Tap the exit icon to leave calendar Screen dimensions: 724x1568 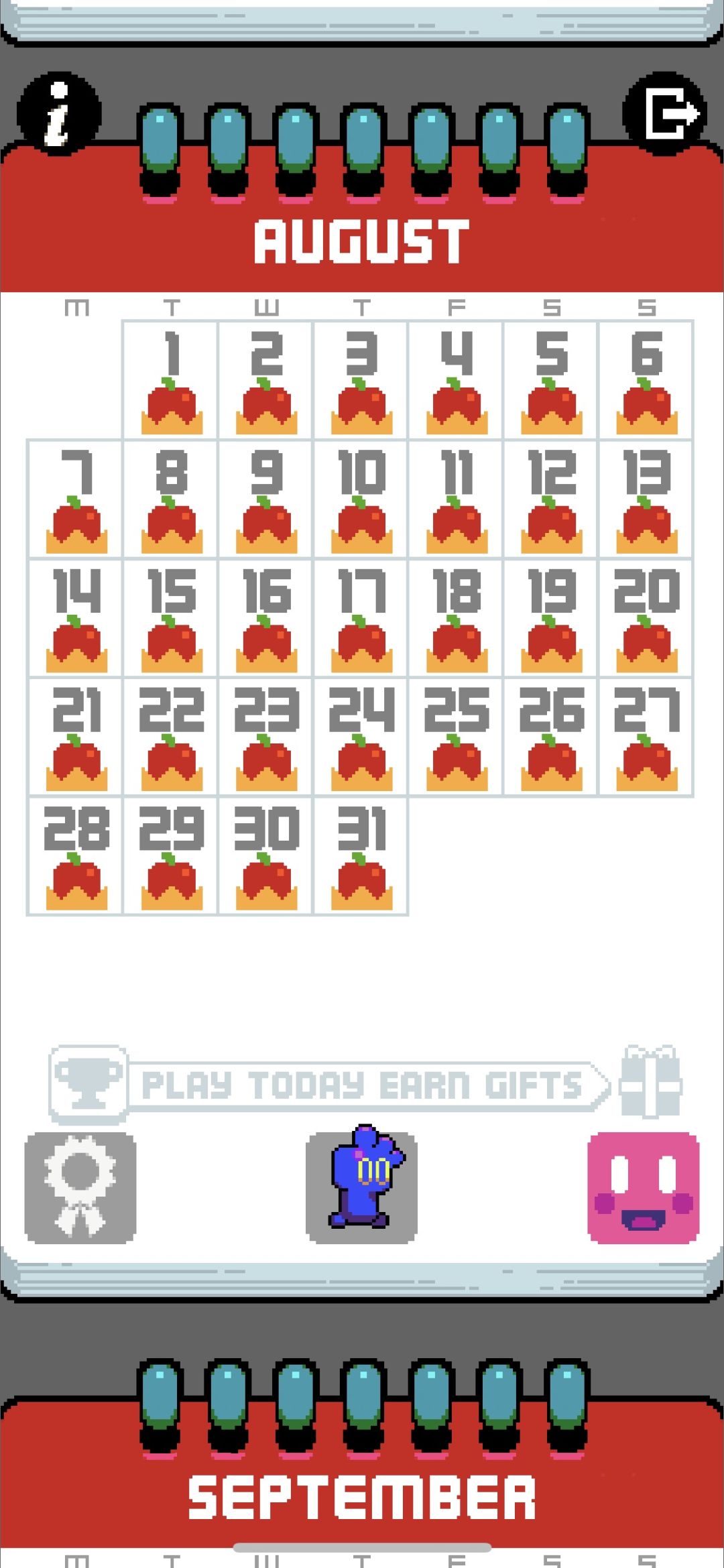(x=665, y=113)
